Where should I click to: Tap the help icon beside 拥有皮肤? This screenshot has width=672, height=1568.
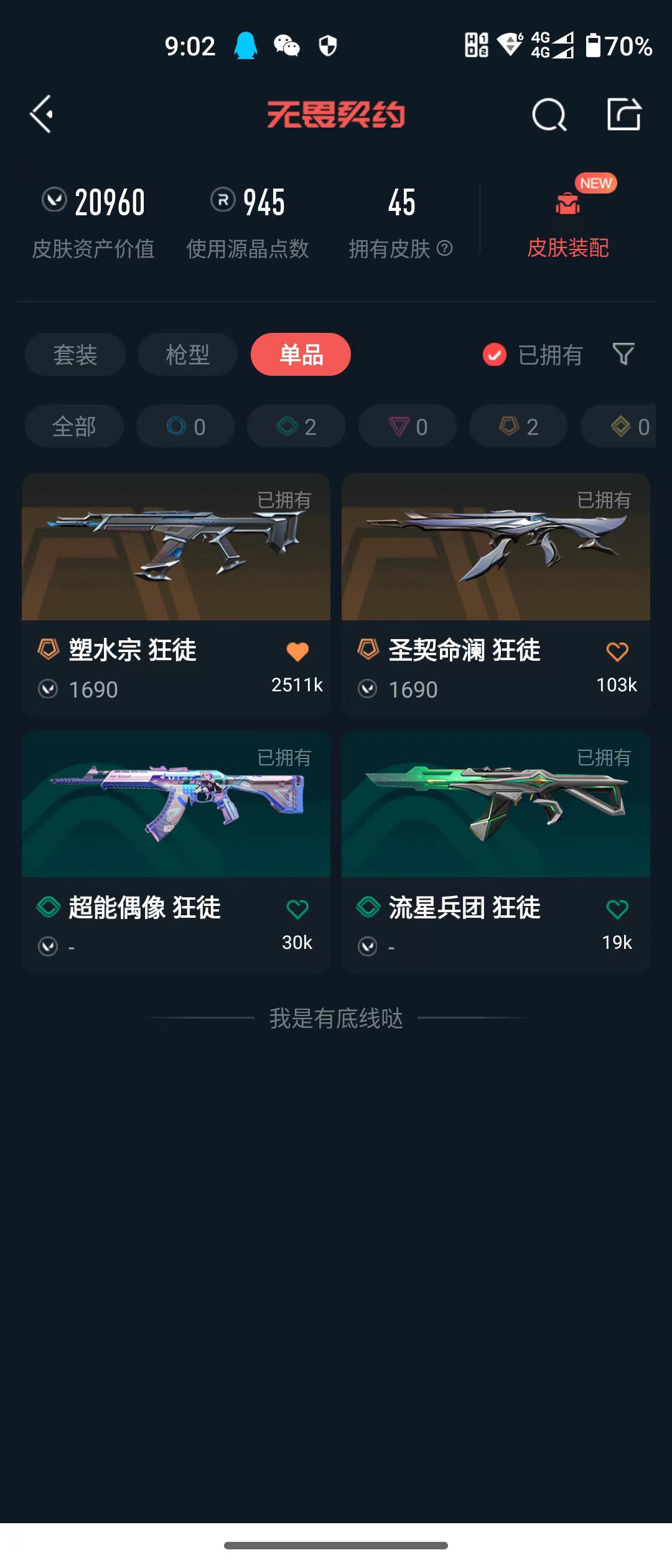point(444,248)
